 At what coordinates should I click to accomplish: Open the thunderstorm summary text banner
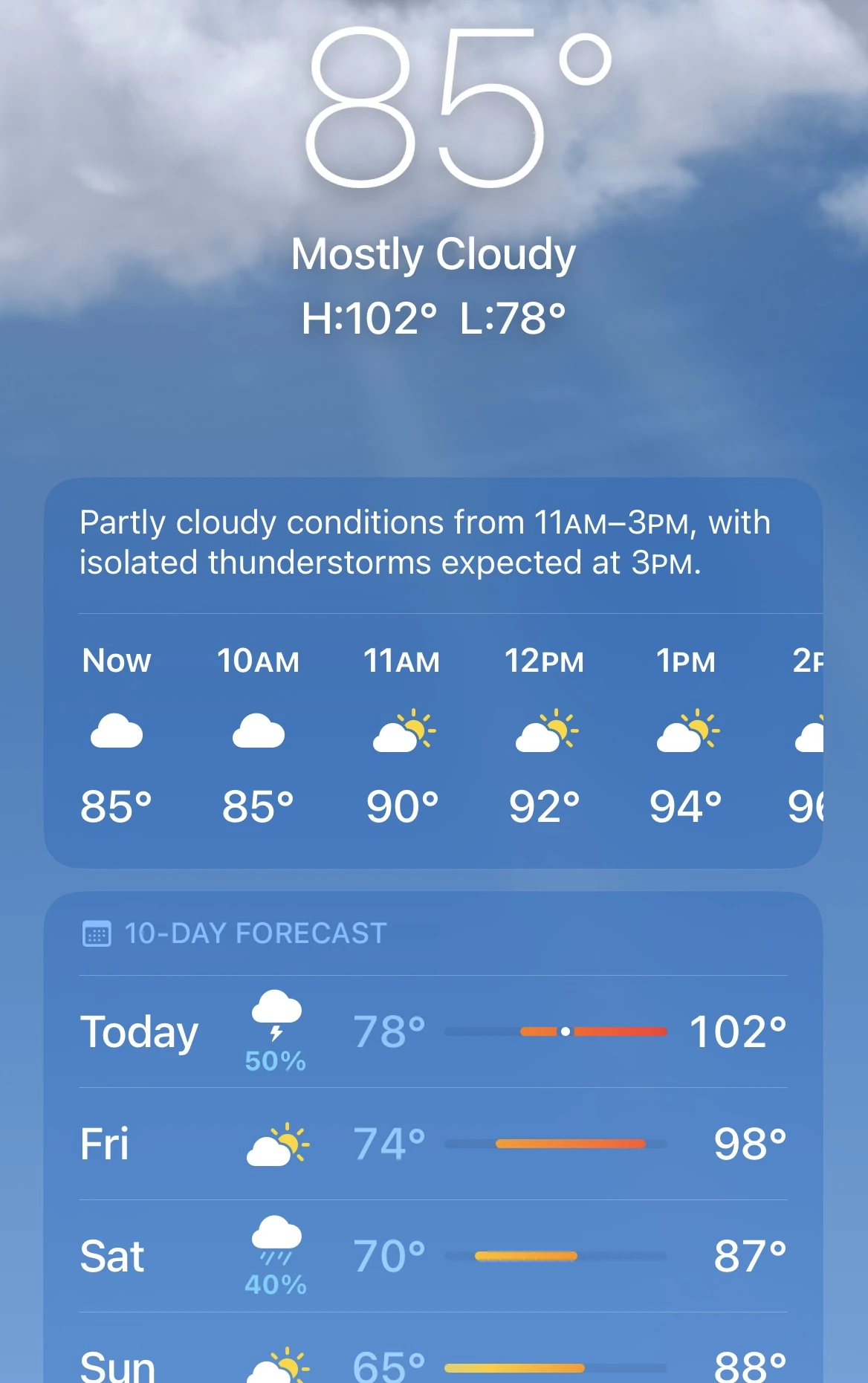(x=434, y=542)
